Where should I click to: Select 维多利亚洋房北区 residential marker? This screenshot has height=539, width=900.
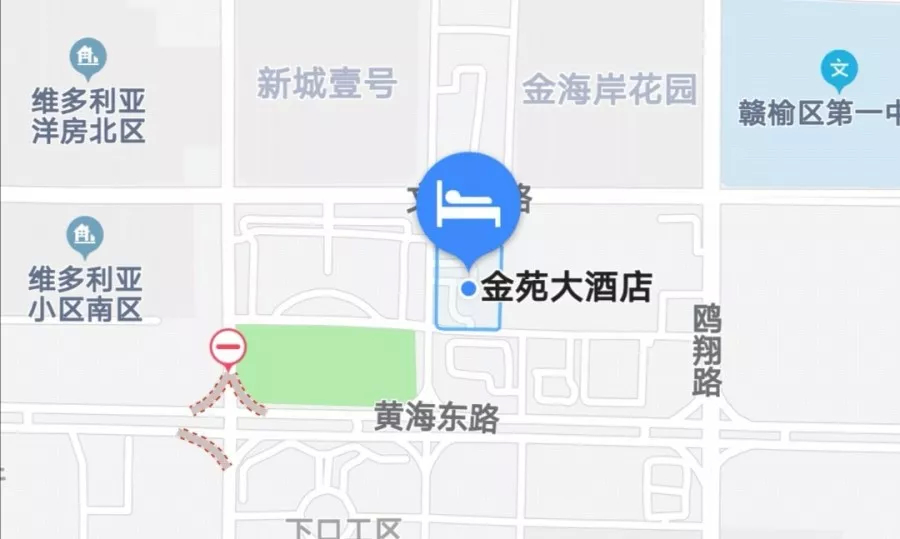[87, 59]
